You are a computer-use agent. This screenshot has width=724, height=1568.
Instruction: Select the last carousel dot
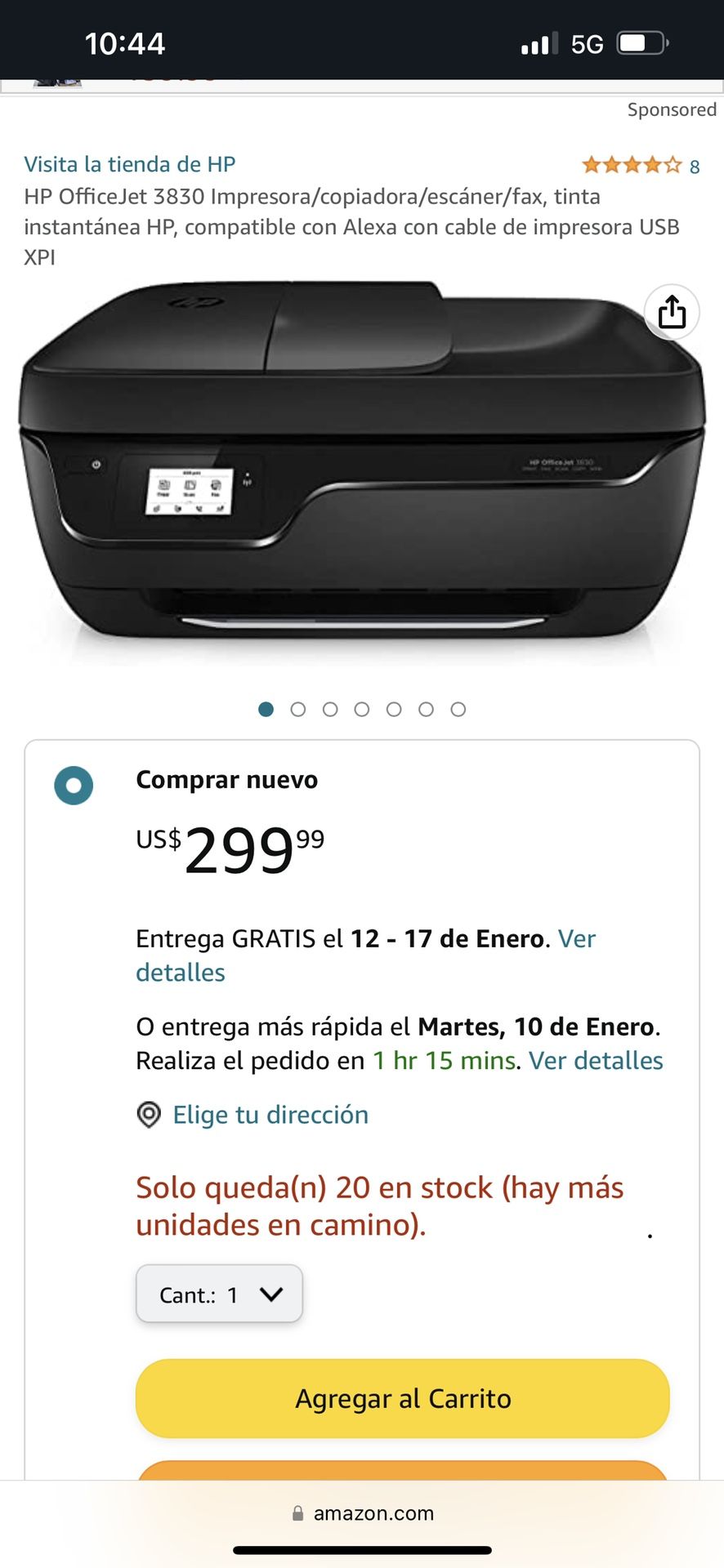pyautogui.click(x=459, y=709)
